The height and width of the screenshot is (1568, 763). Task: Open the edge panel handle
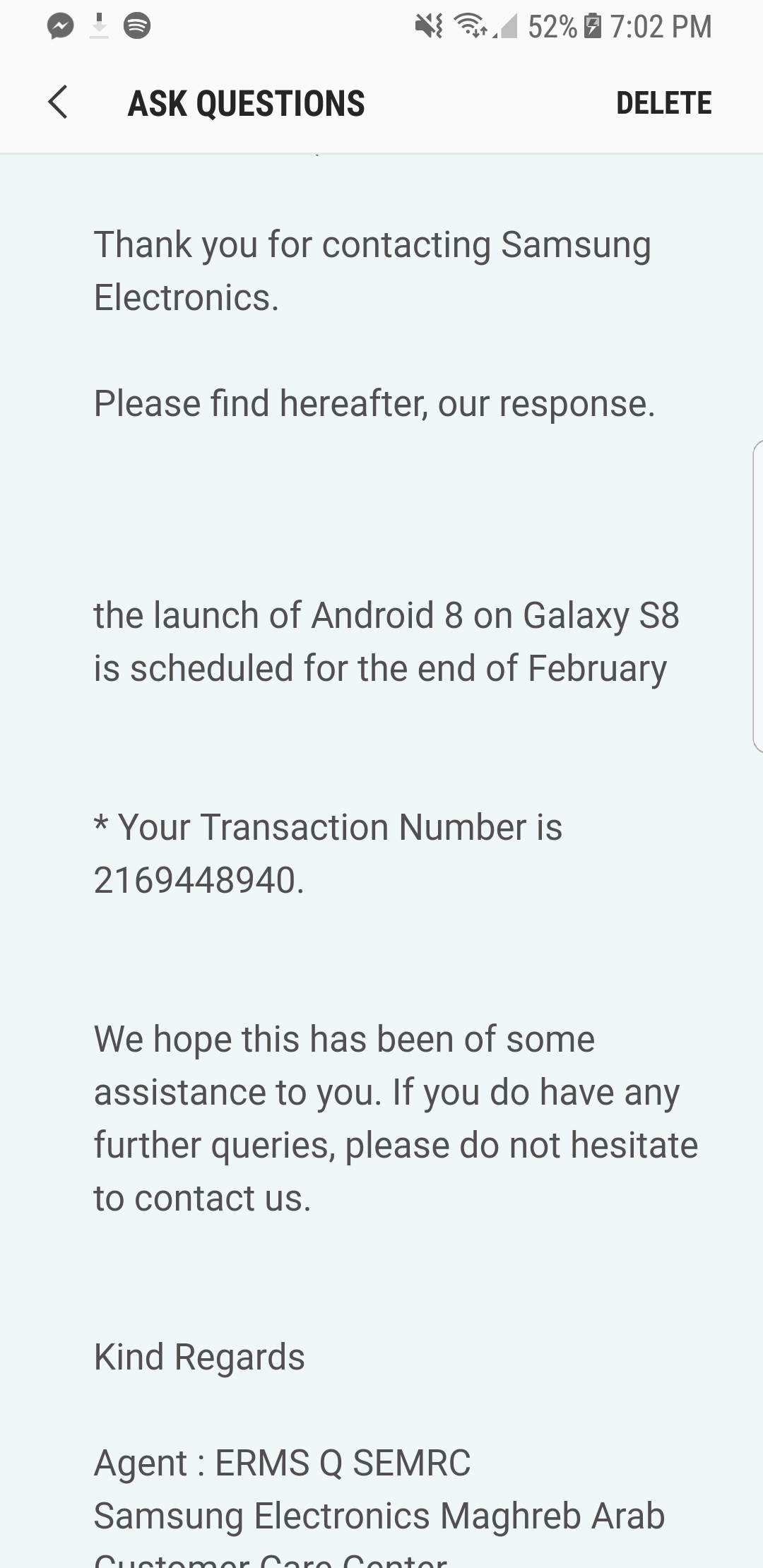757,593
